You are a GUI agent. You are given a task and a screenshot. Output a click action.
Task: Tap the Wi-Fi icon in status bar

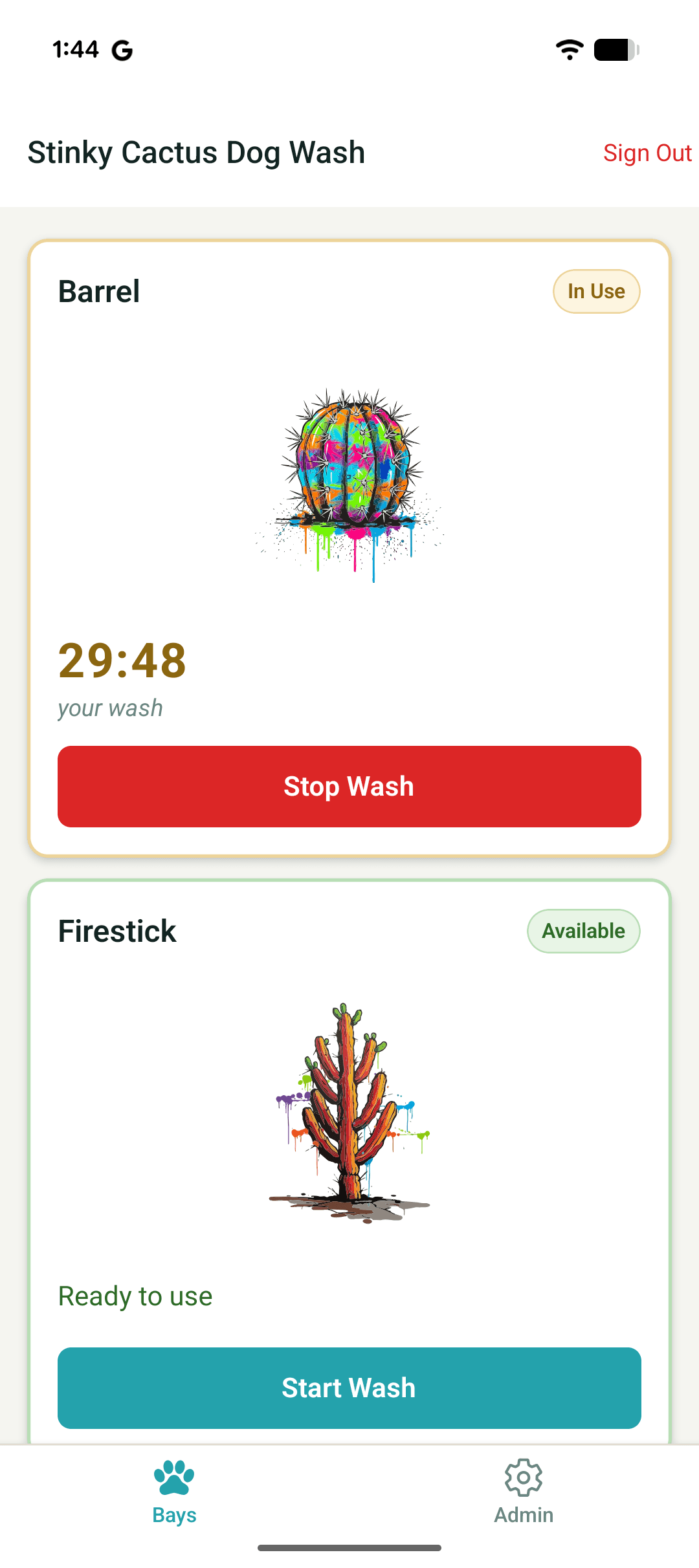tap(570, 50)
